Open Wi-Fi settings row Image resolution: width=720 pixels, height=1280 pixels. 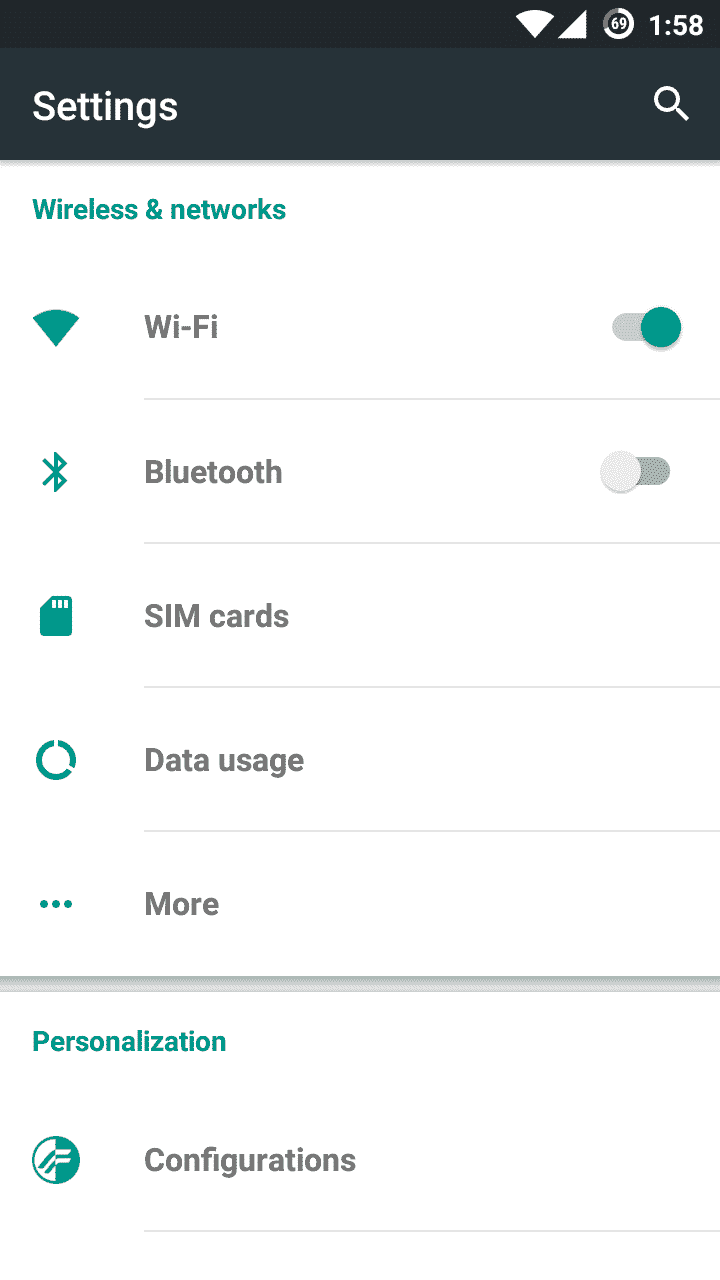(360, 327)
